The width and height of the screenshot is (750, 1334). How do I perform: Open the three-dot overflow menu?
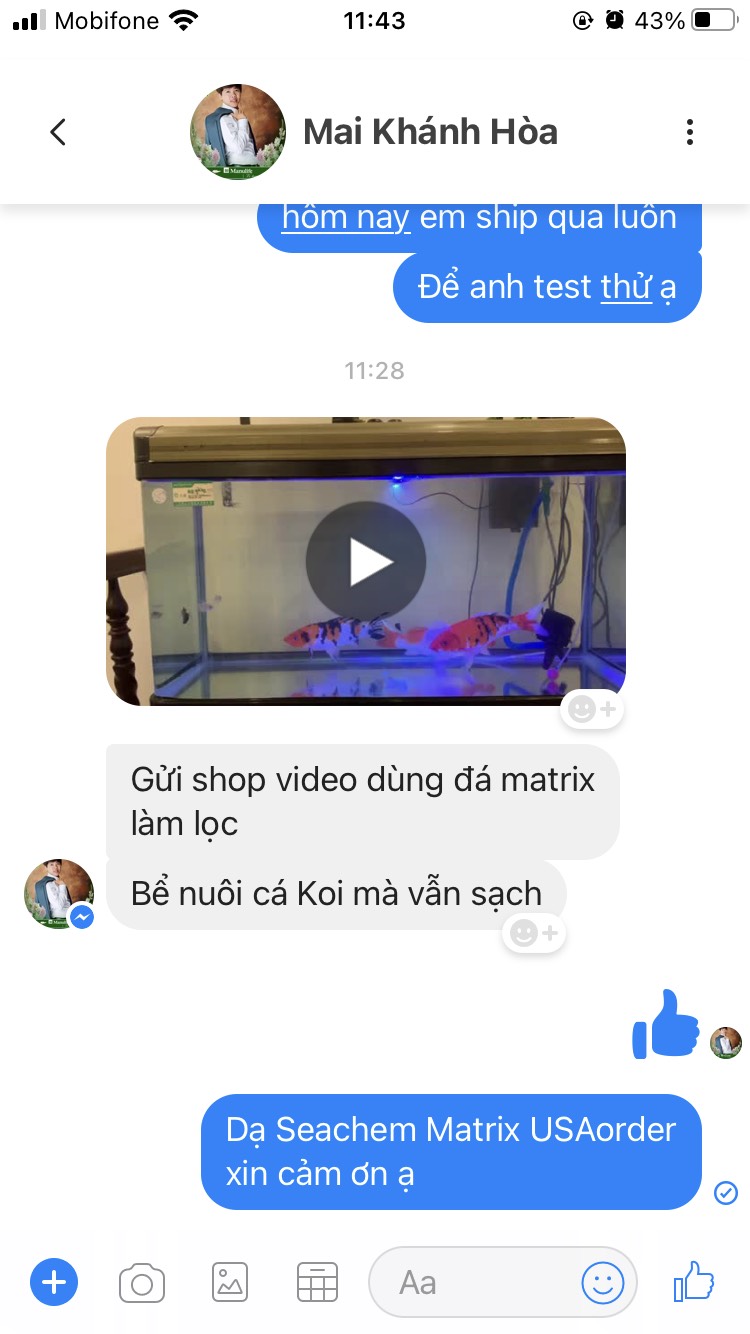(x=689, y=132)
